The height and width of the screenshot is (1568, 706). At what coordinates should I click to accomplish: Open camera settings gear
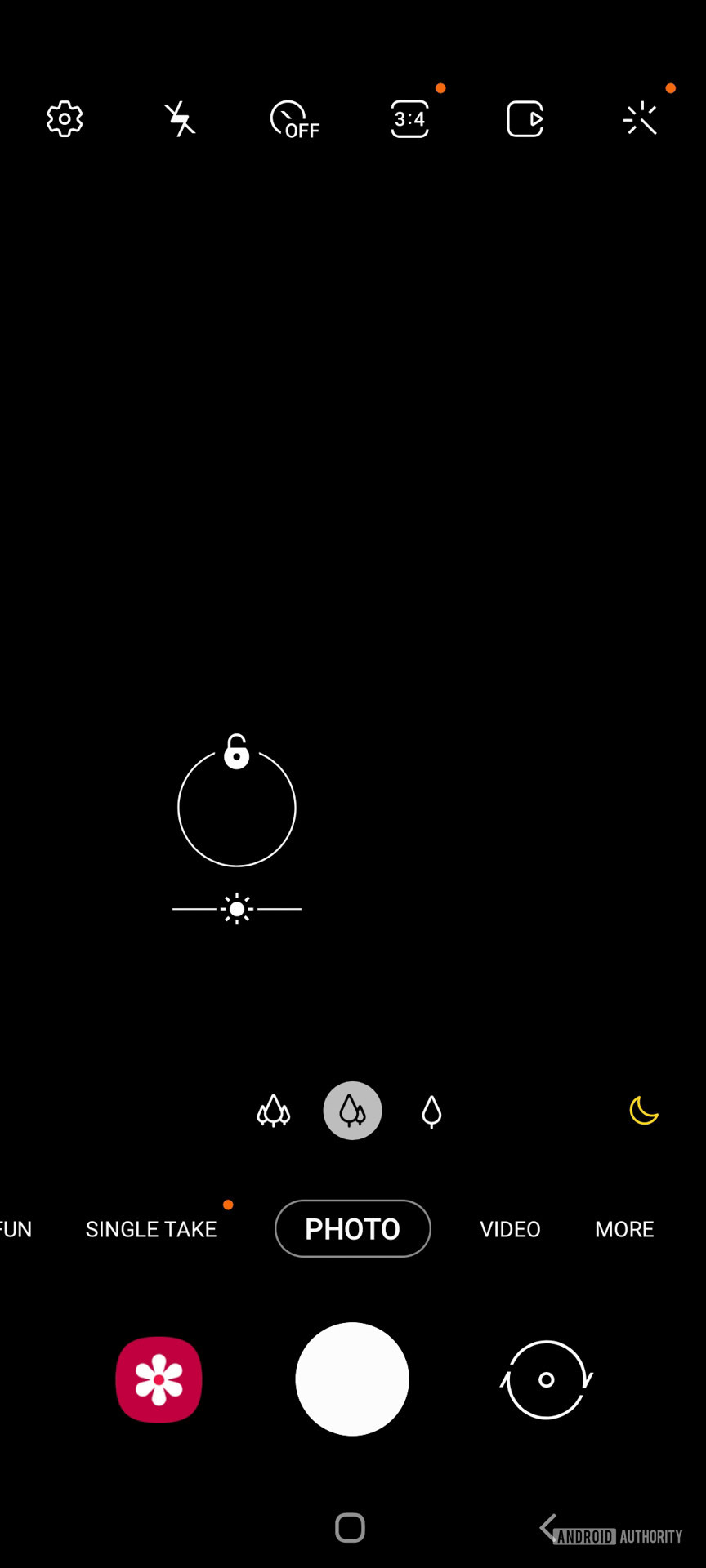pos(65,119)
